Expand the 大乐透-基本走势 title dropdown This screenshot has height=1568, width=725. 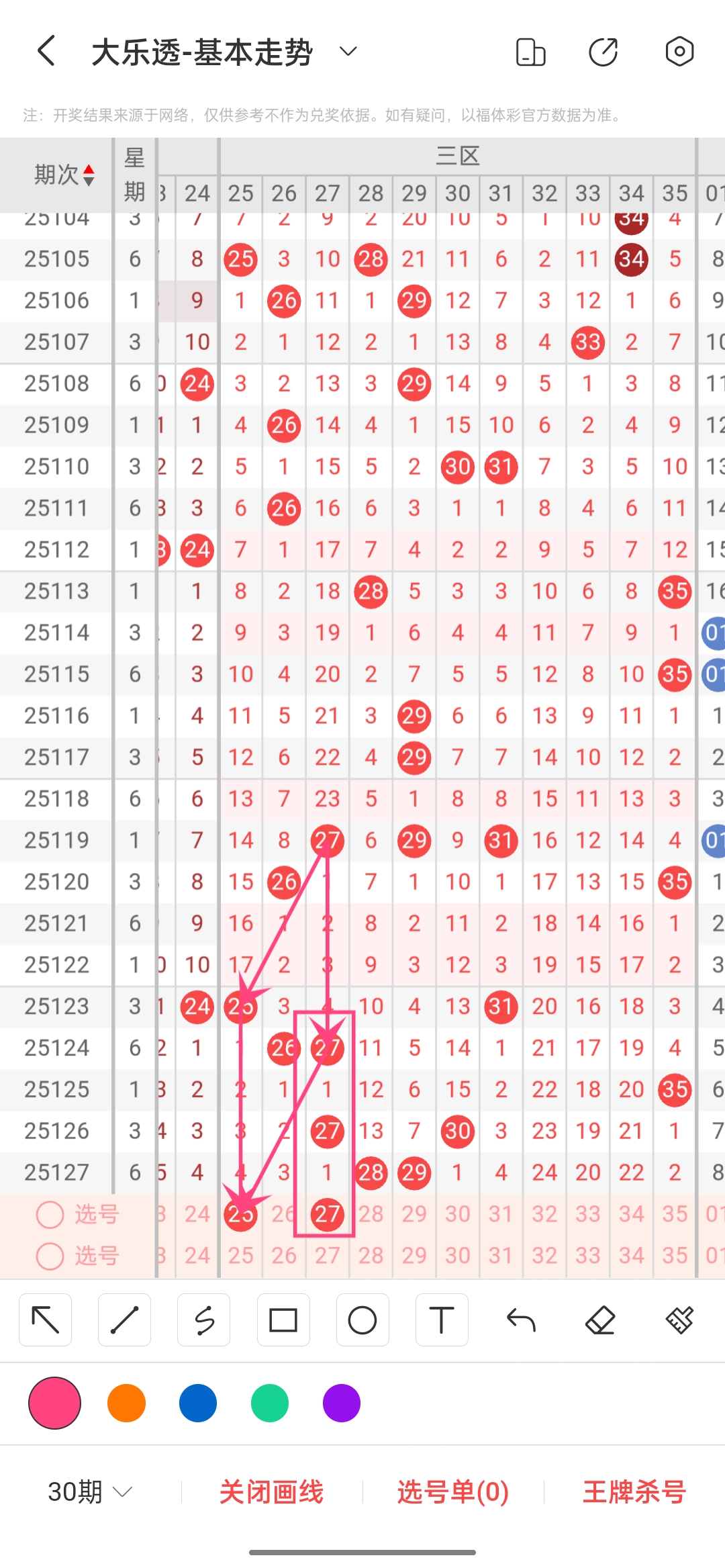click(347, 51)
